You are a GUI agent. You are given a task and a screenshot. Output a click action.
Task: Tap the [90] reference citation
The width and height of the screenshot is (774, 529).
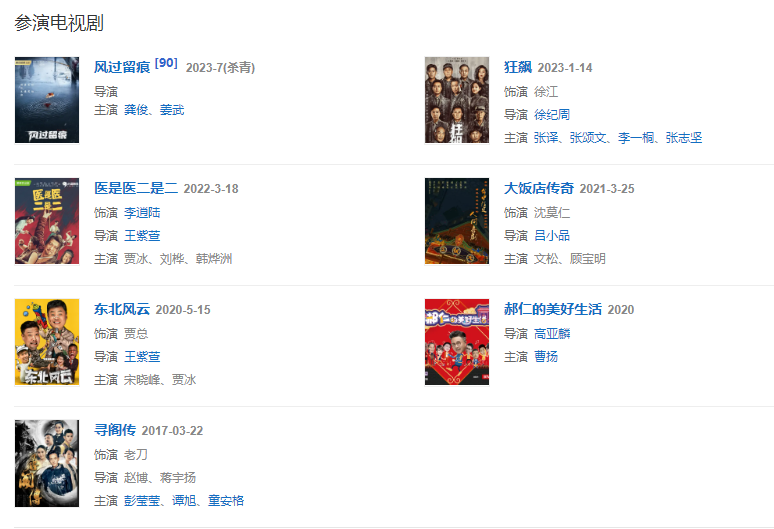click(166, 63)
